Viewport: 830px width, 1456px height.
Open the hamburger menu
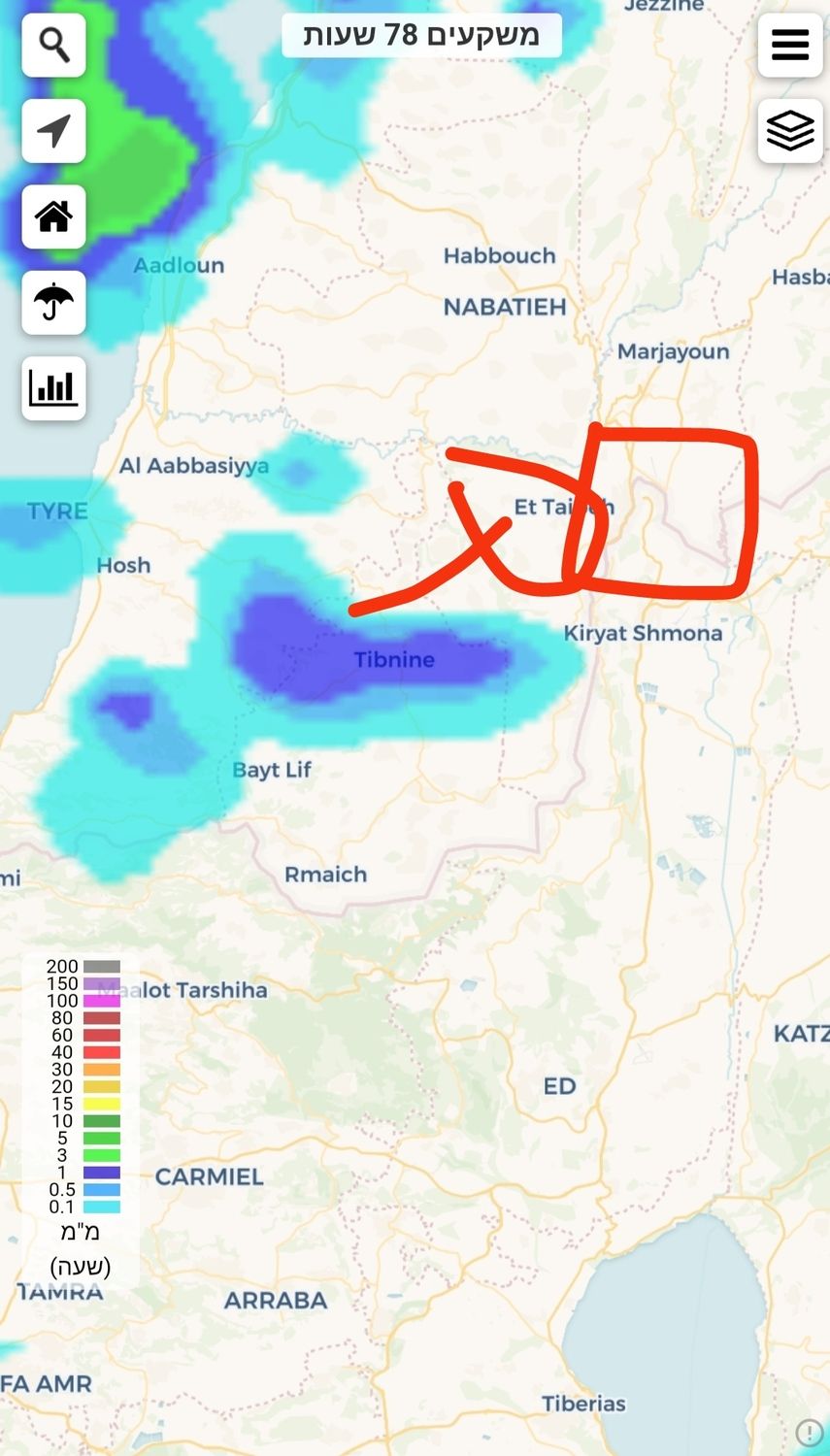pyautogui.click(x=790, y=45)
